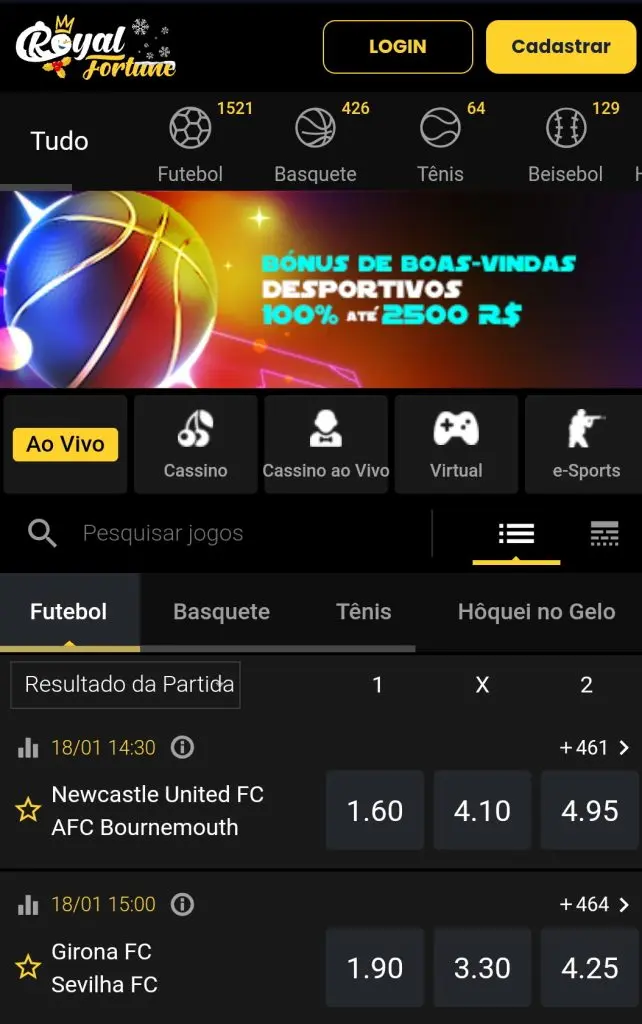Open the welcome bonus banner
Image resolution: width=642 pixels, height=1024 pixels.
coord(321,289)
